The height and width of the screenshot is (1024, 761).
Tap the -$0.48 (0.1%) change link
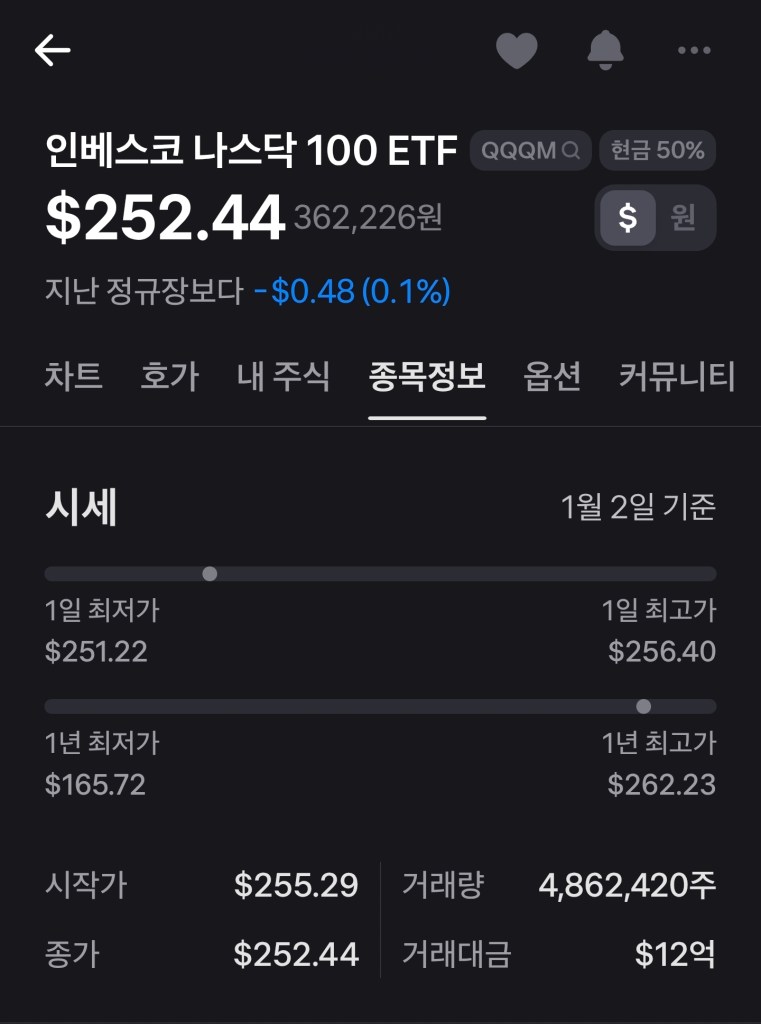pyautogui.click(x=356, y=292)
